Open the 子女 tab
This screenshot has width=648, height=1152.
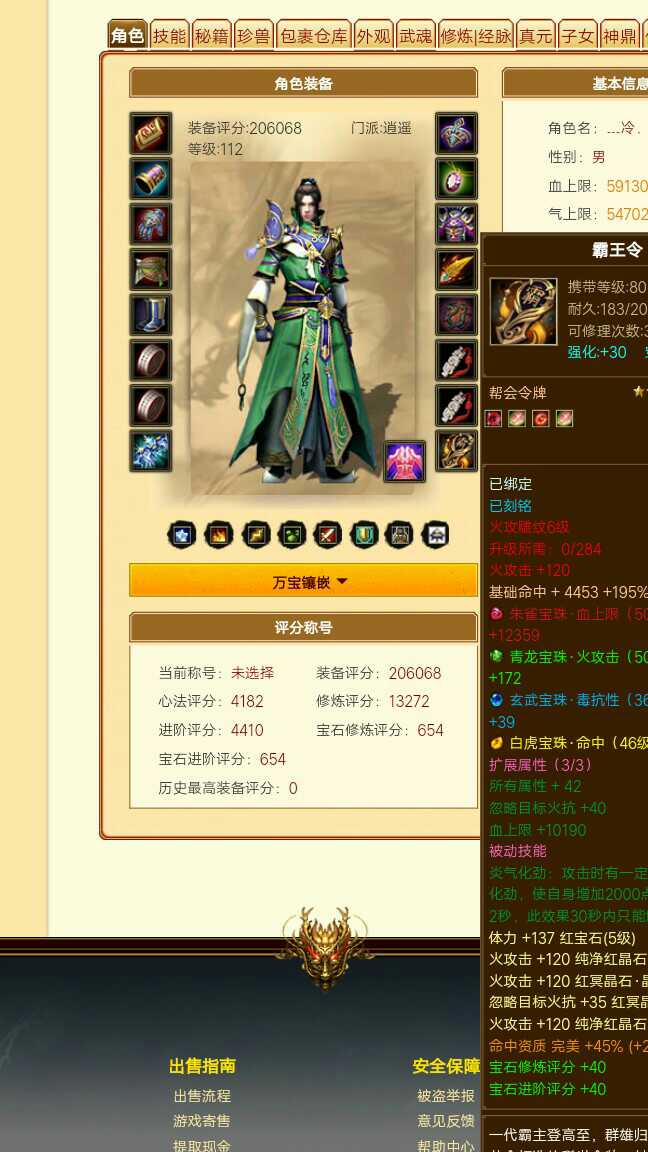tap(577, 36)
